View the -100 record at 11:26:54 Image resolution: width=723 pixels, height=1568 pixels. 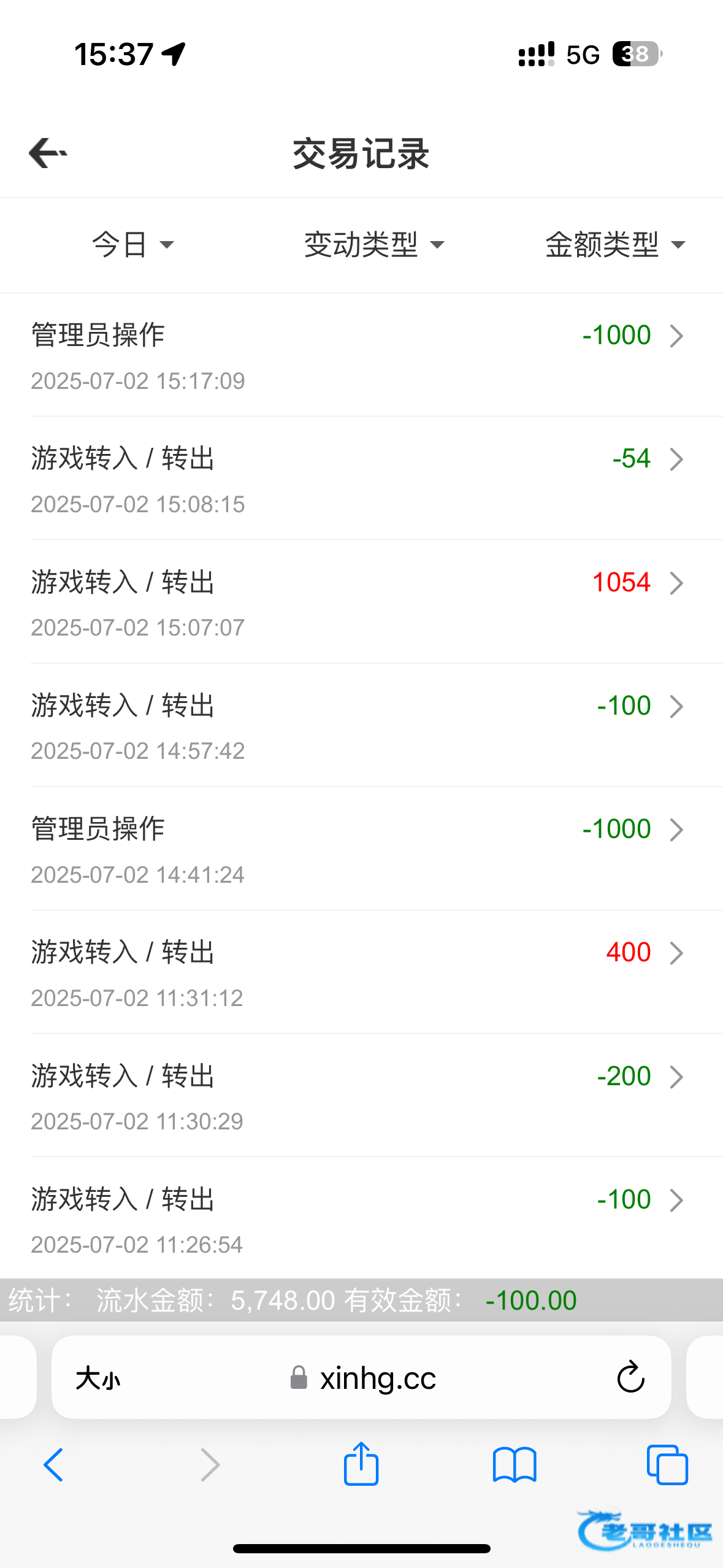coord(361,1218)
